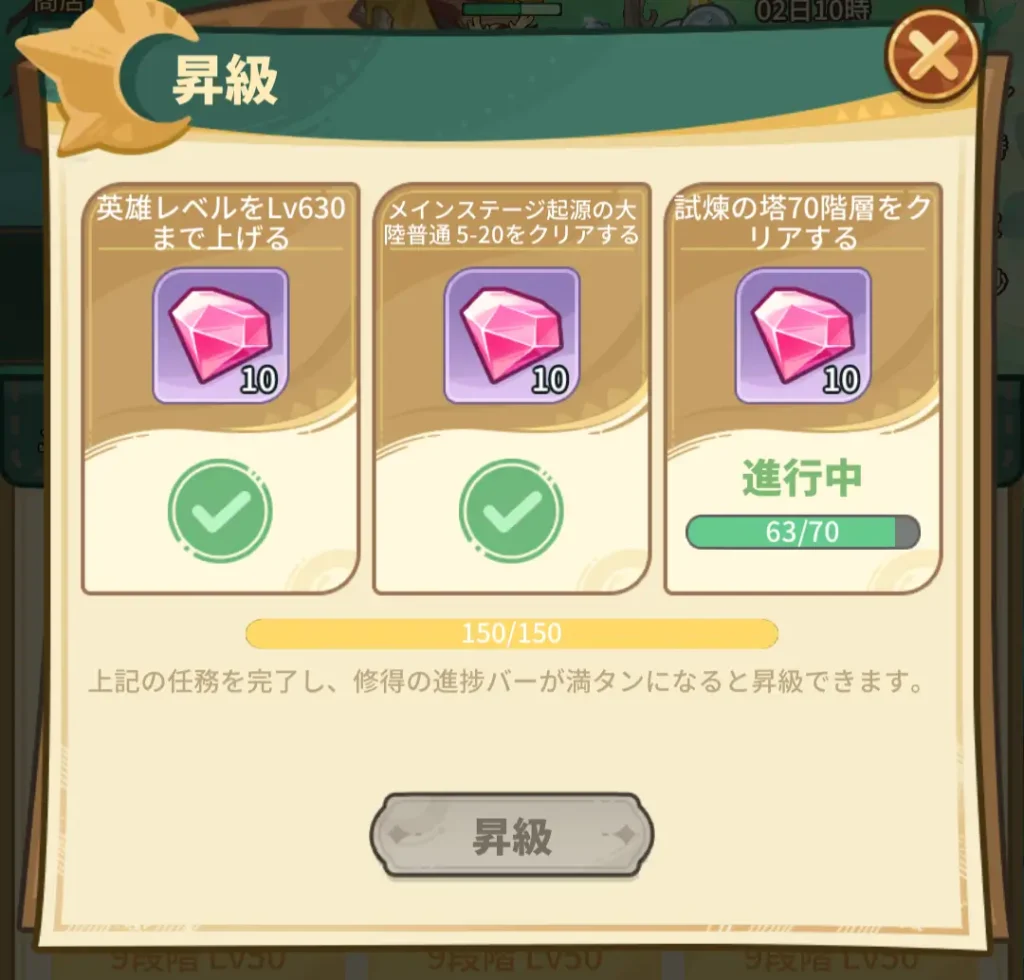Tap the gem reward under 英雄レベルをLv630
This screenshot has width=1024, height=980.
coord(220,336)
